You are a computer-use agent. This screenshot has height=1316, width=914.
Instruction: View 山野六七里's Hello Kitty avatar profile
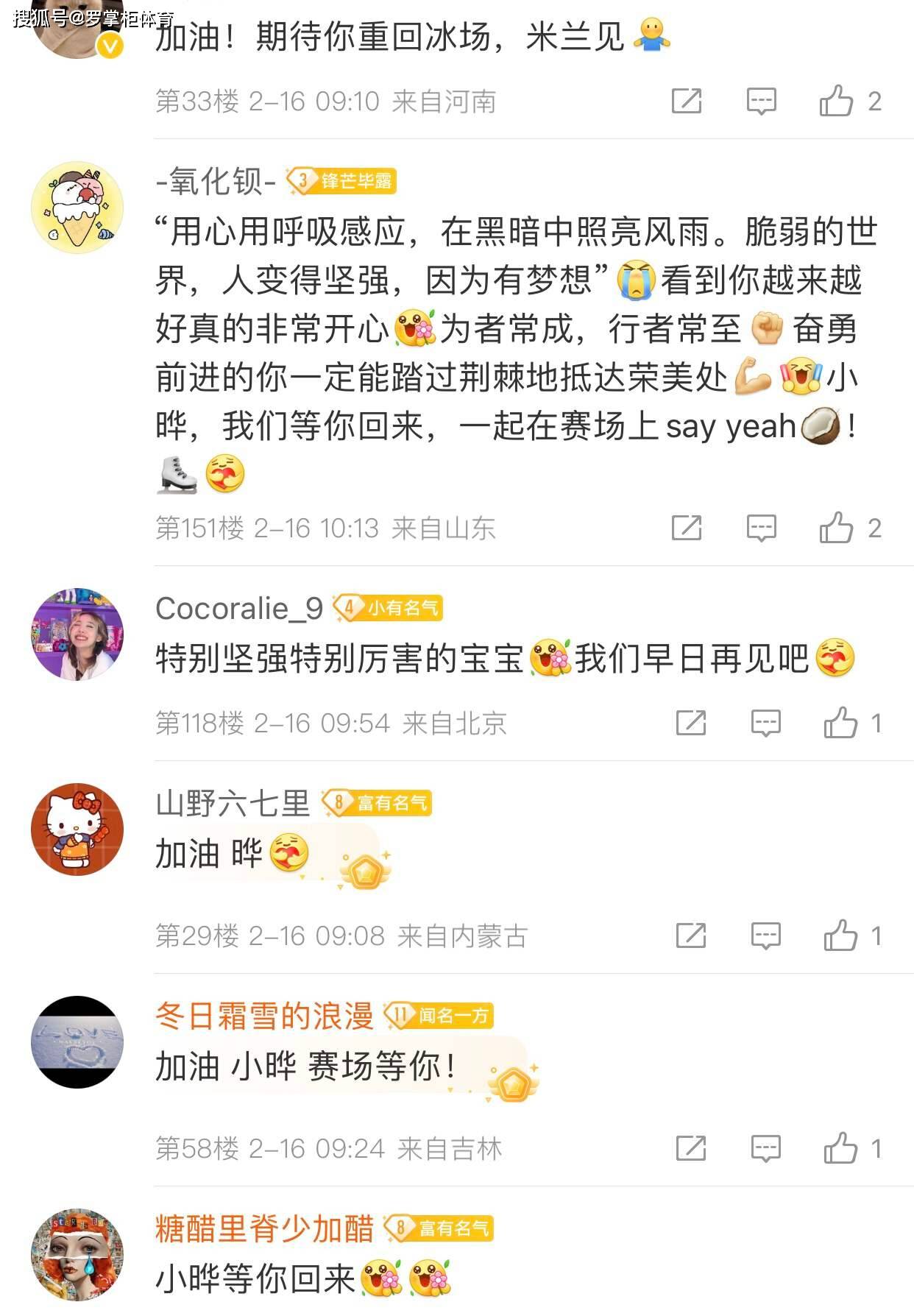click(x=77, y=829)
